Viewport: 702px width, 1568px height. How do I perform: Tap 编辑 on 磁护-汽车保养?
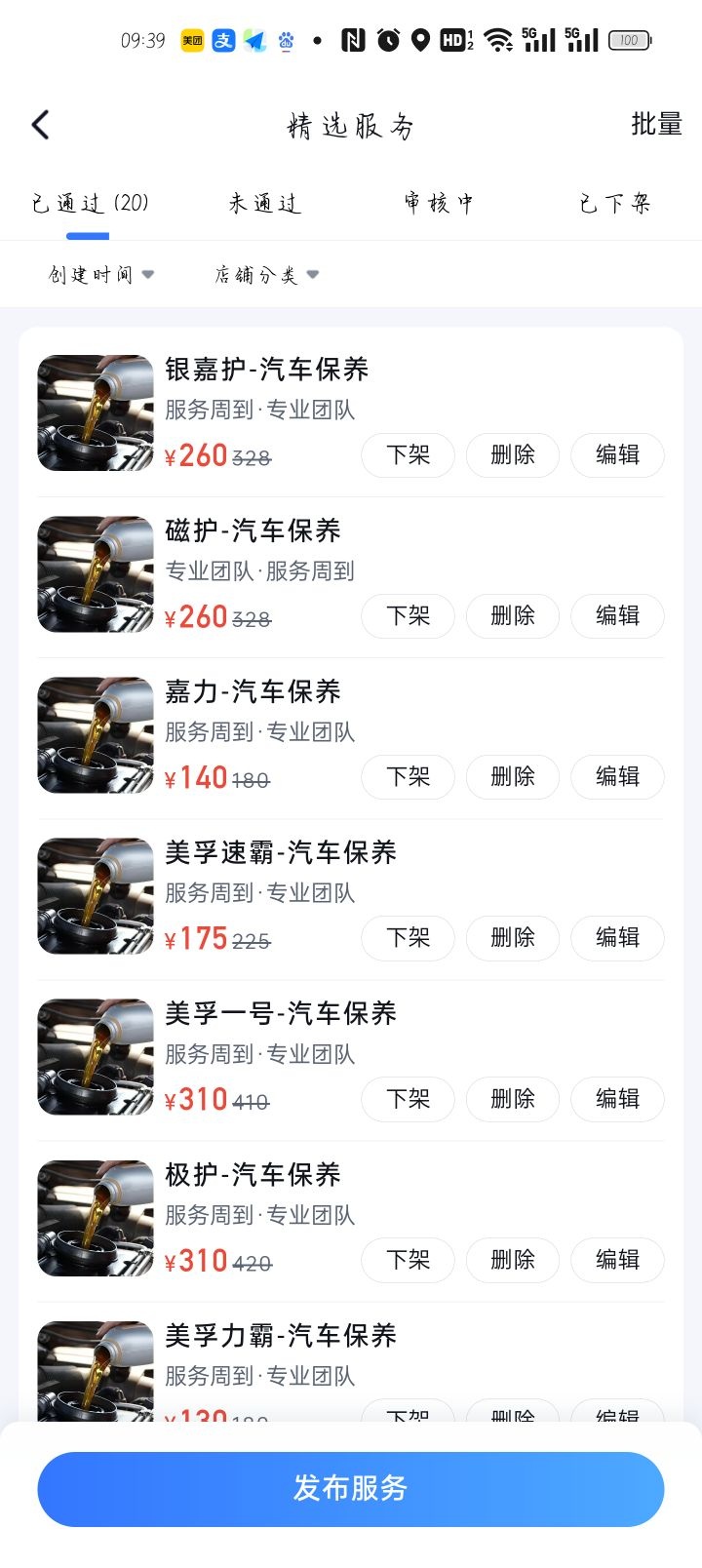pyautogui.click(x=617, y=616)
